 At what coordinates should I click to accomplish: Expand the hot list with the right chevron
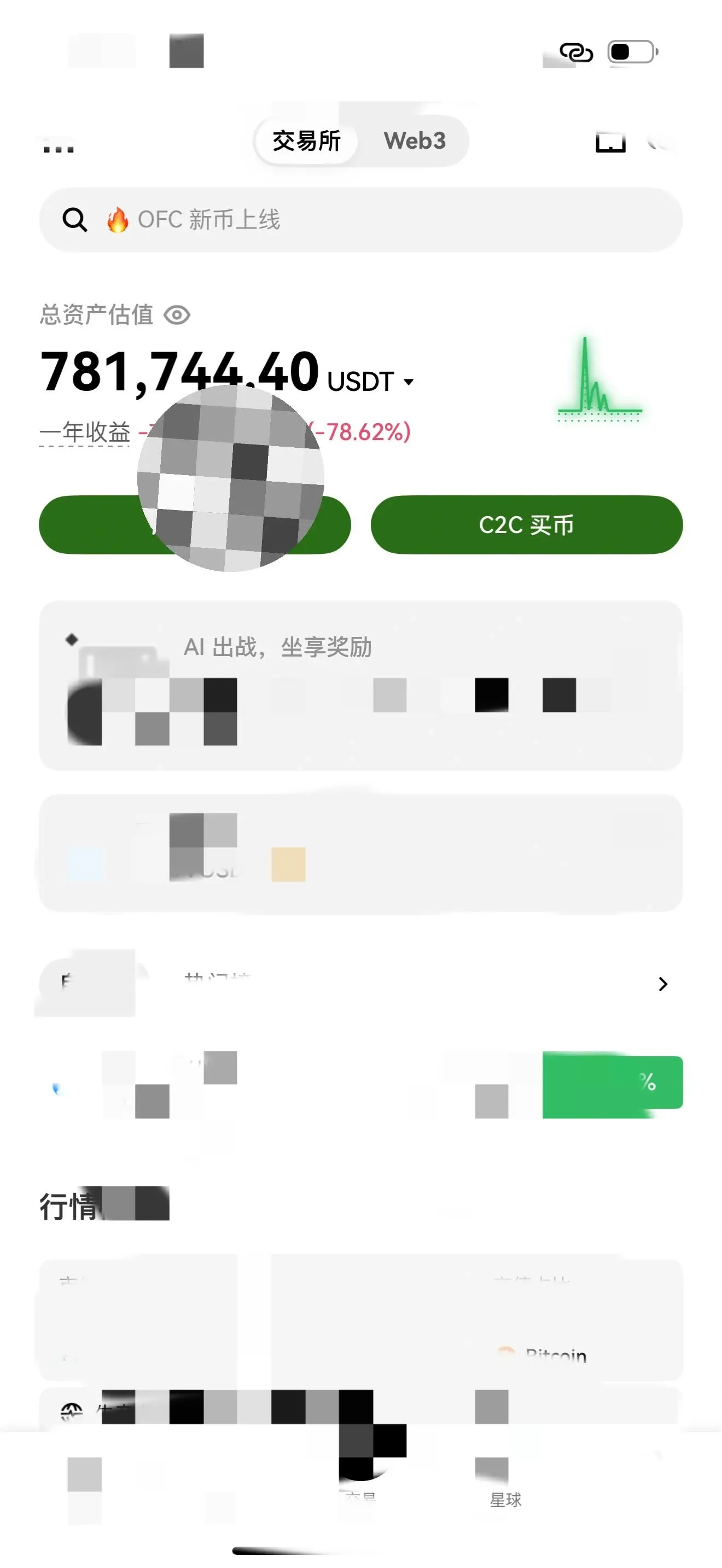tap(662, 984)
